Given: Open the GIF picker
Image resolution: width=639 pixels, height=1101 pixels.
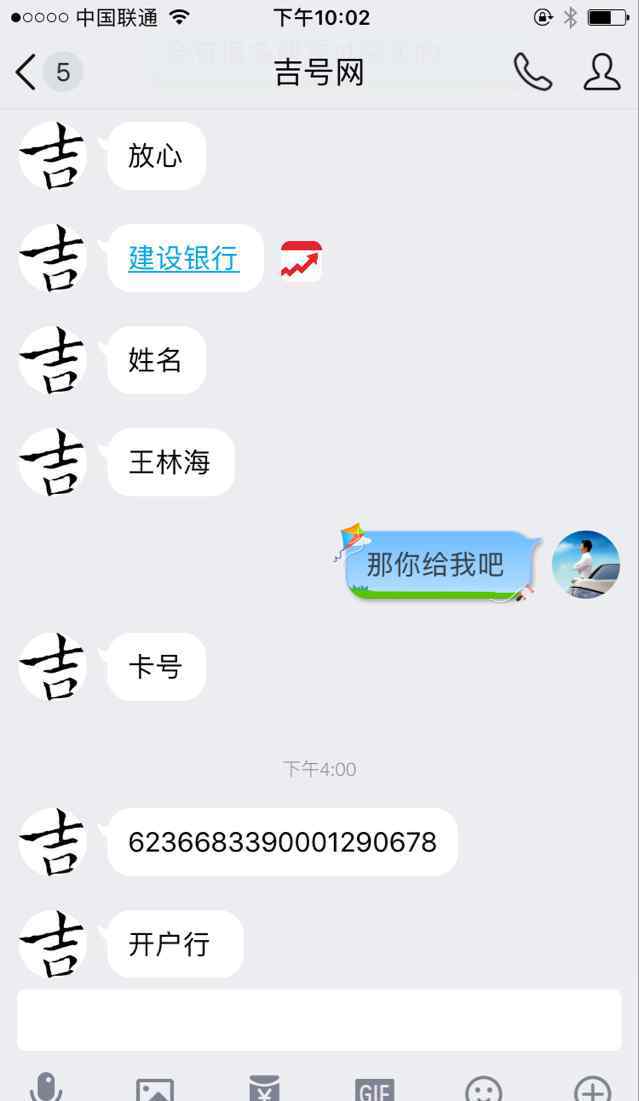Looking at the screenshot, I should click(x=374, y=1089).
